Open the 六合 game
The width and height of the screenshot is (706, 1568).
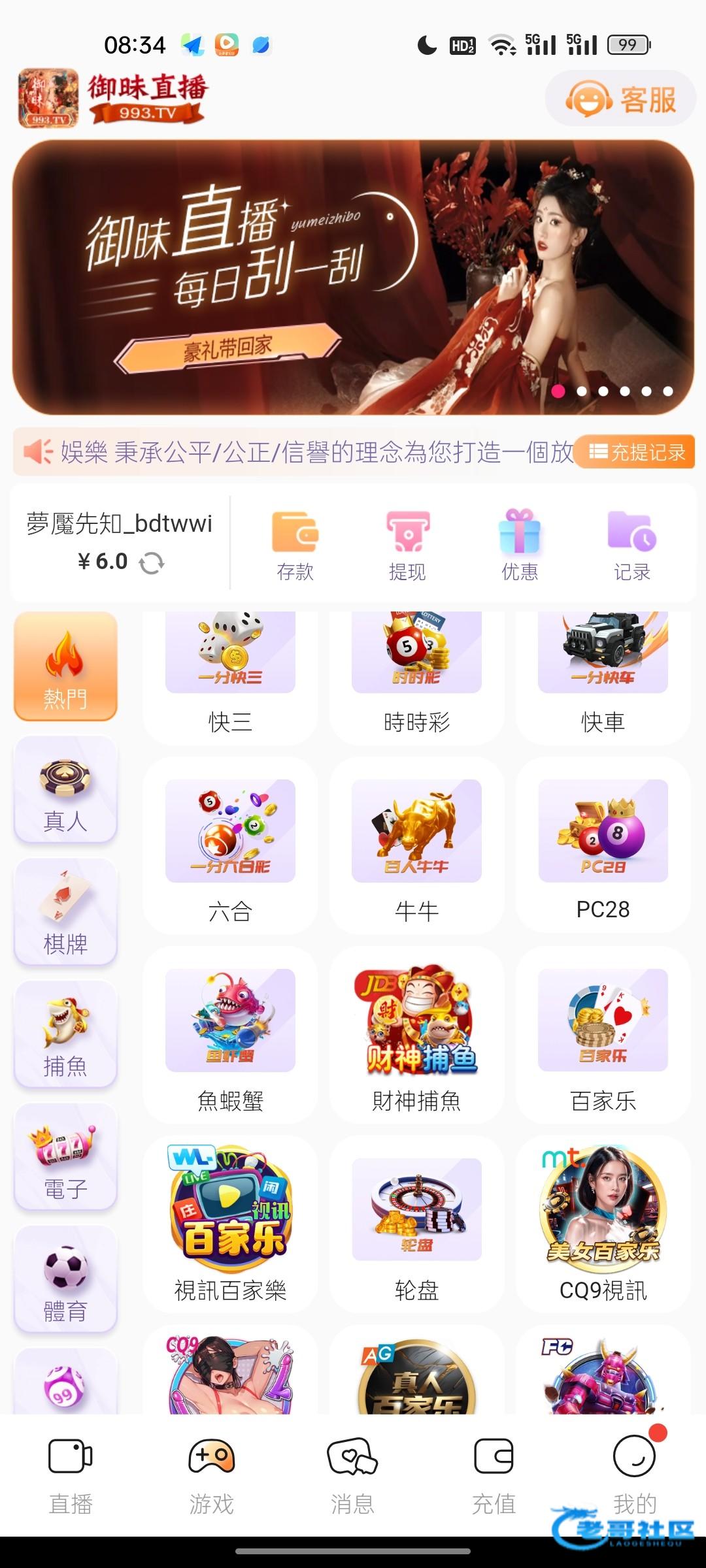(230, 846)
